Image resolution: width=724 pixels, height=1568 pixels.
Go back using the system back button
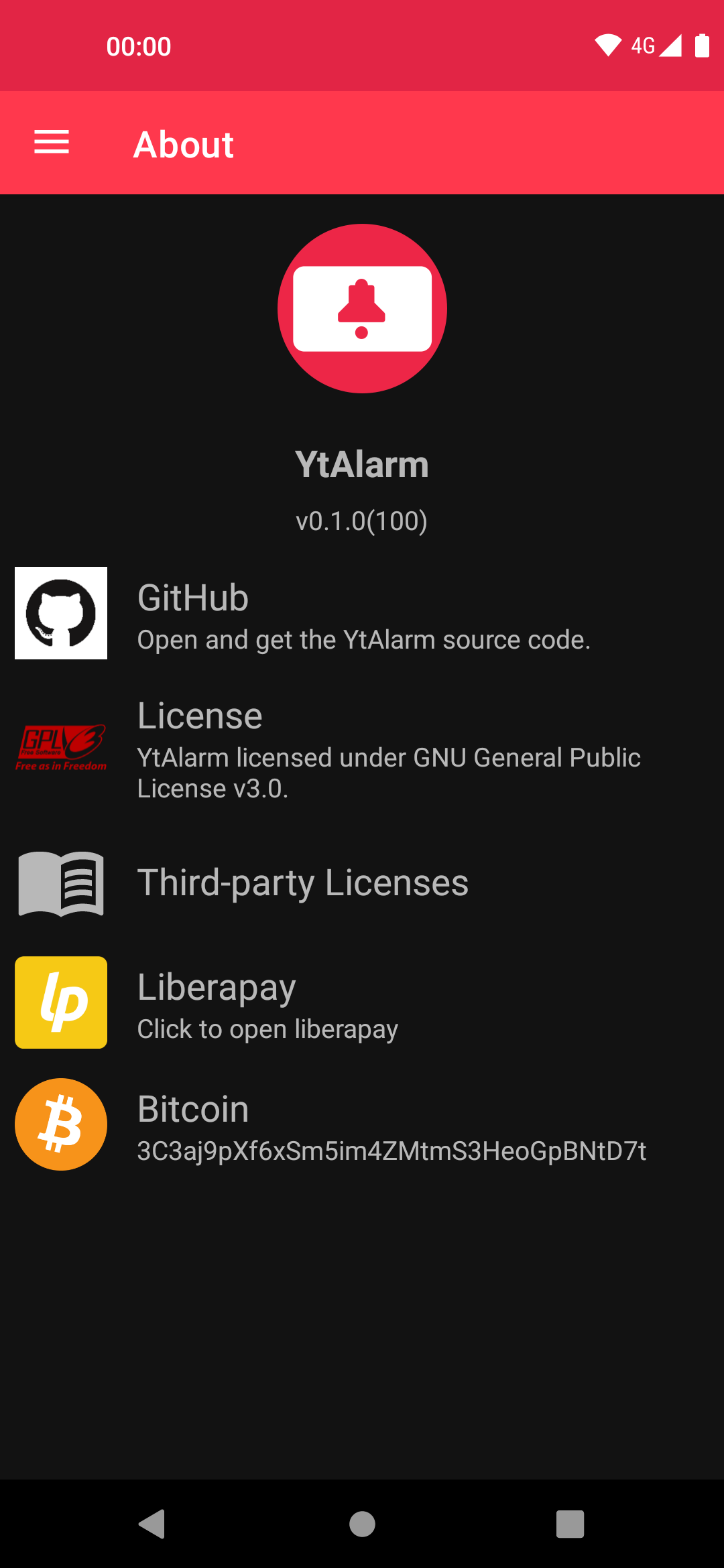(x=153, y=1524)
